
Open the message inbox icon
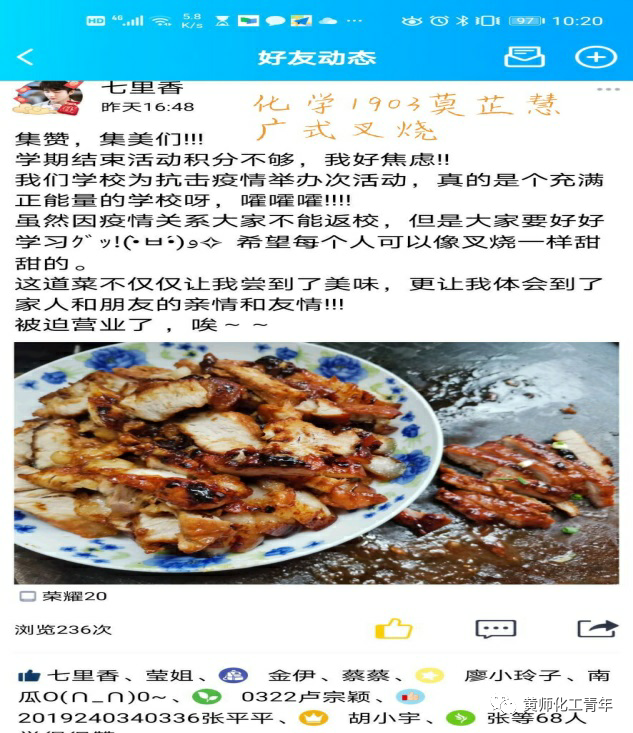pyautogui.click(x=524, y=57)
